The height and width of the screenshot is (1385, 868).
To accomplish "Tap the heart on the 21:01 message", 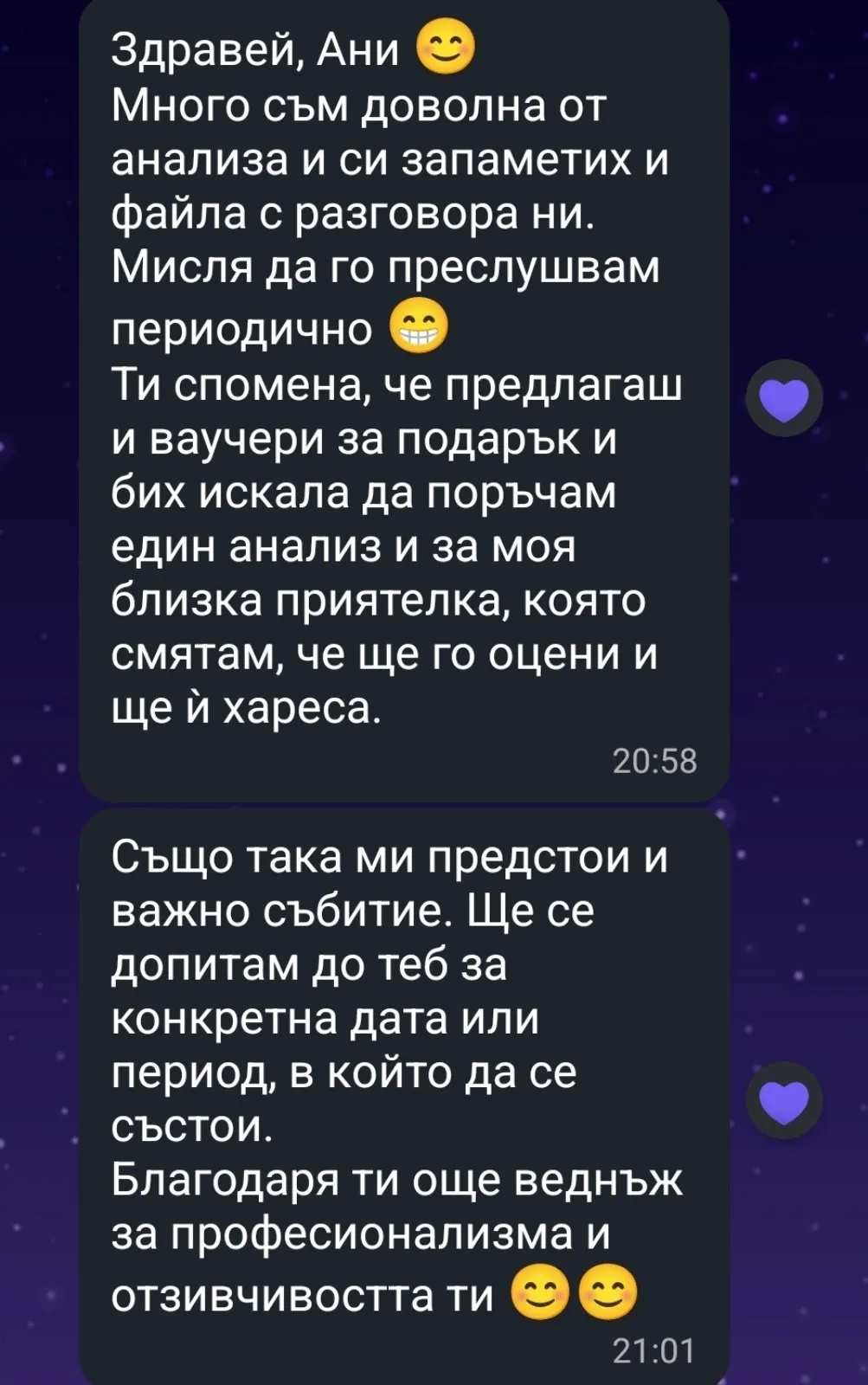I will pos(784,1099).
